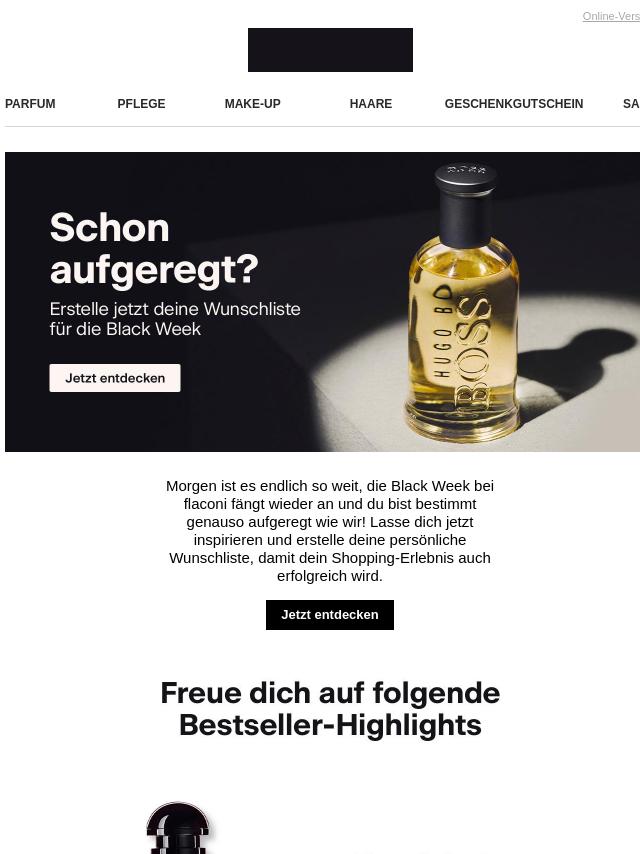Select the MAKE-UP category
Screen dimensions: 640x854
(252, 104)
